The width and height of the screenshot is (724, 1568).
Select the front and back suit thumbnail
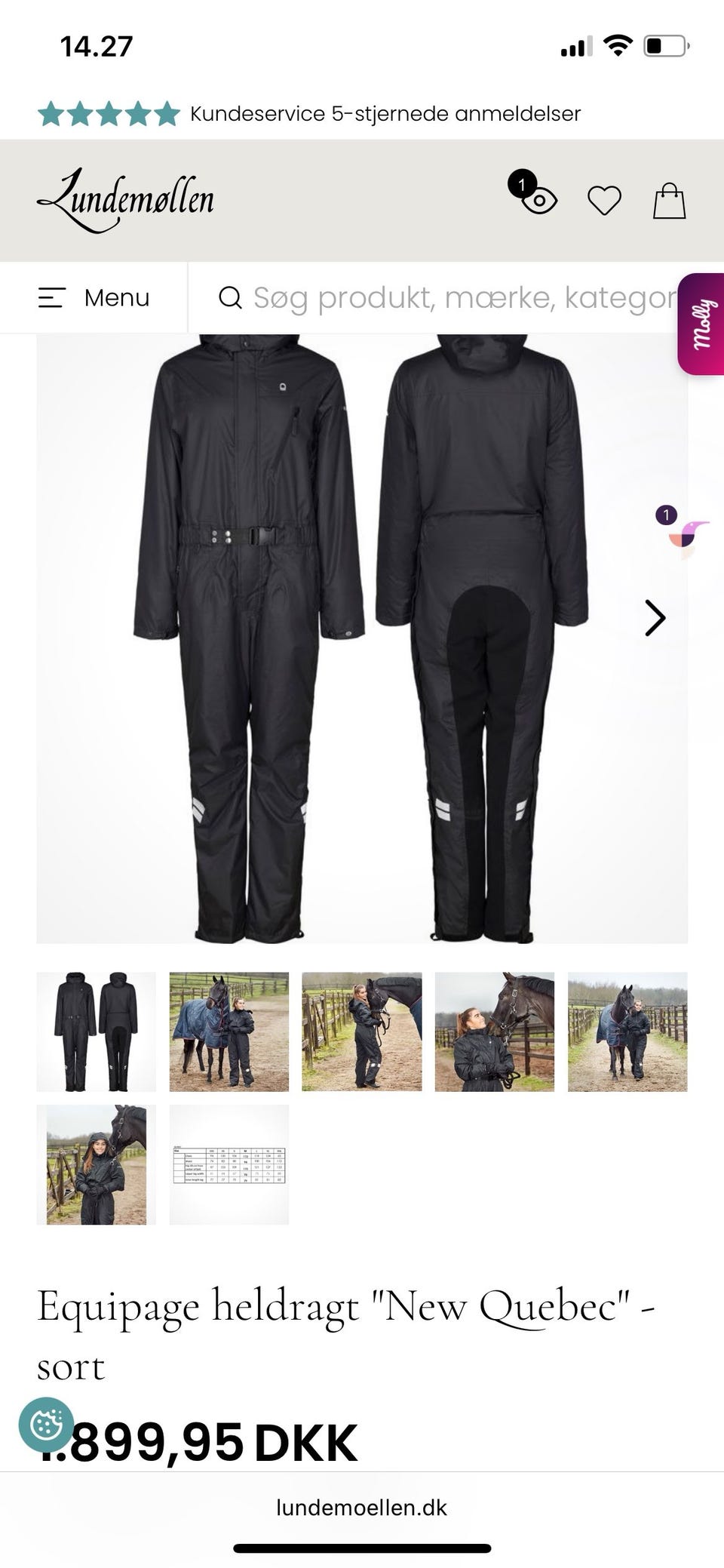pos(97,1031)
